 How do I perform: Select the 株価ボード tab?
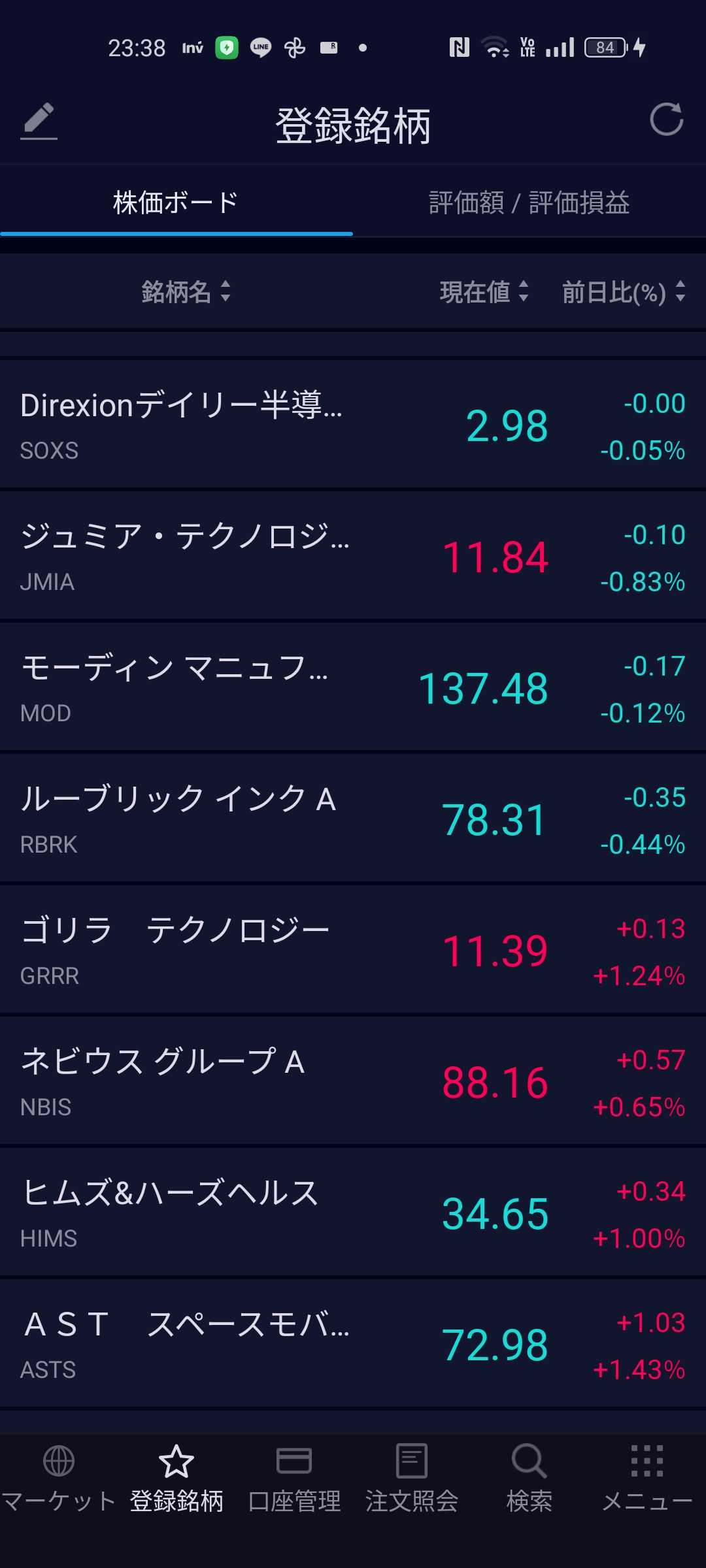pos(176,203)
